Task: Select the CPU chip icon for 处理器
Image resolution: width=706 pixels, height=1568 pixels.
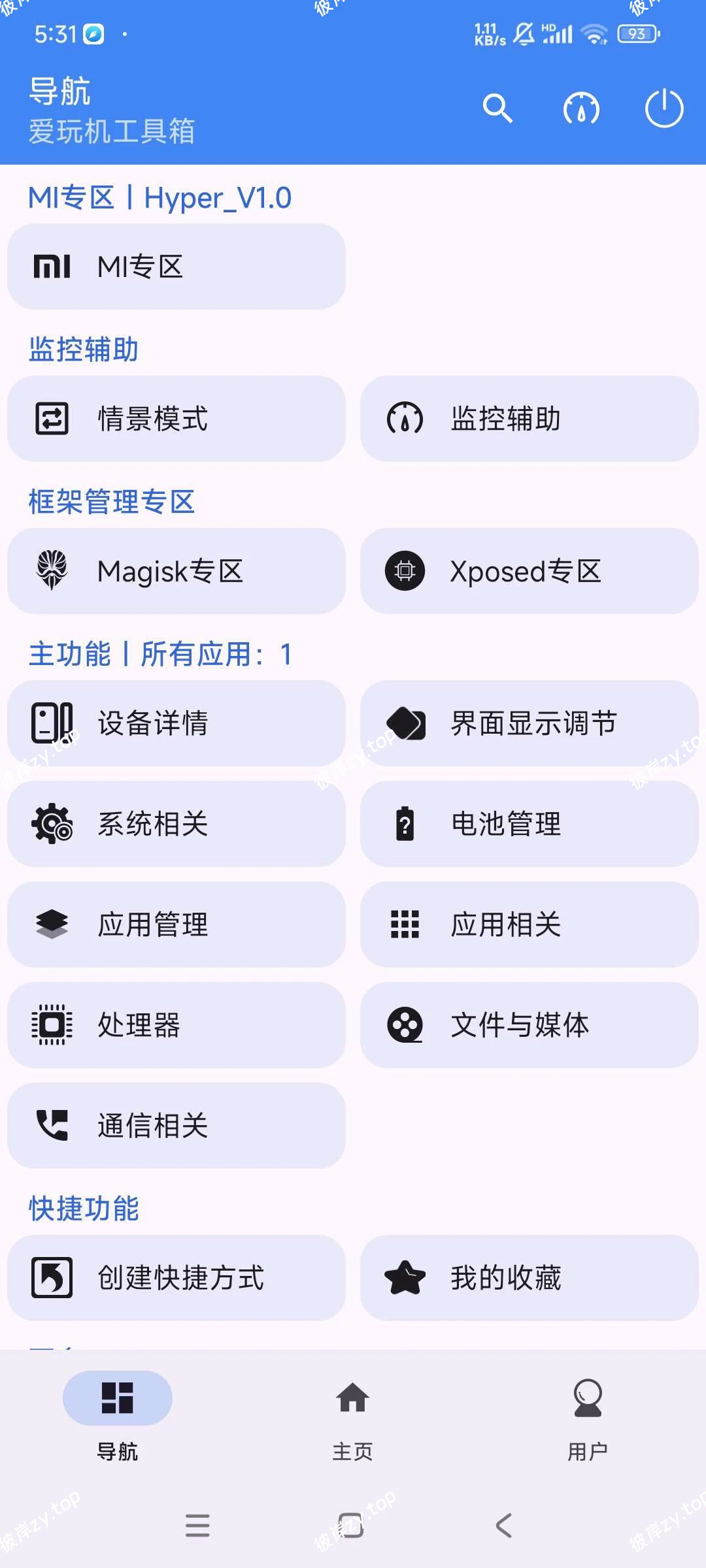Action: point(54,1024)
